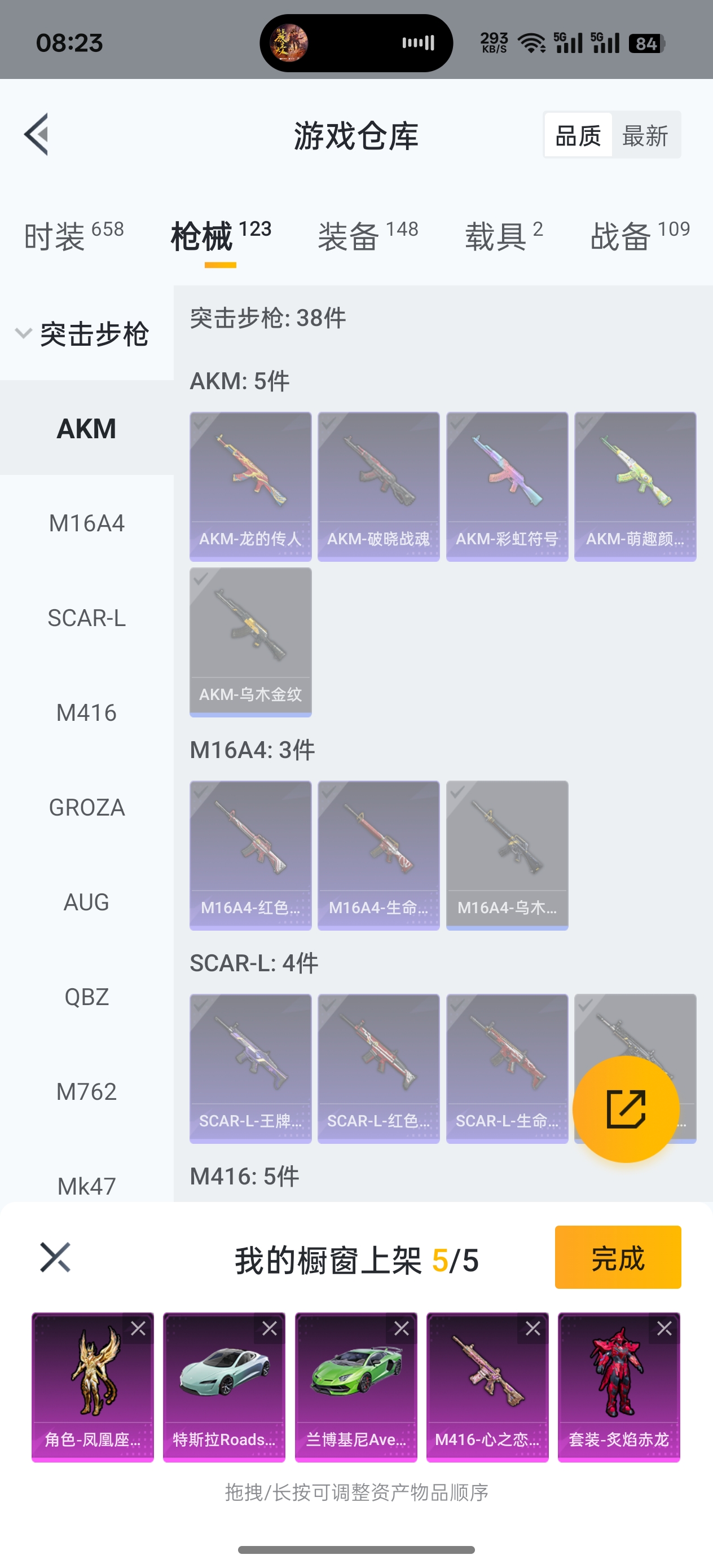Confirm with the 完成 button
Image resolution: width=713 pixels, height=1568 pixels.
click(x=618, y=1258)
